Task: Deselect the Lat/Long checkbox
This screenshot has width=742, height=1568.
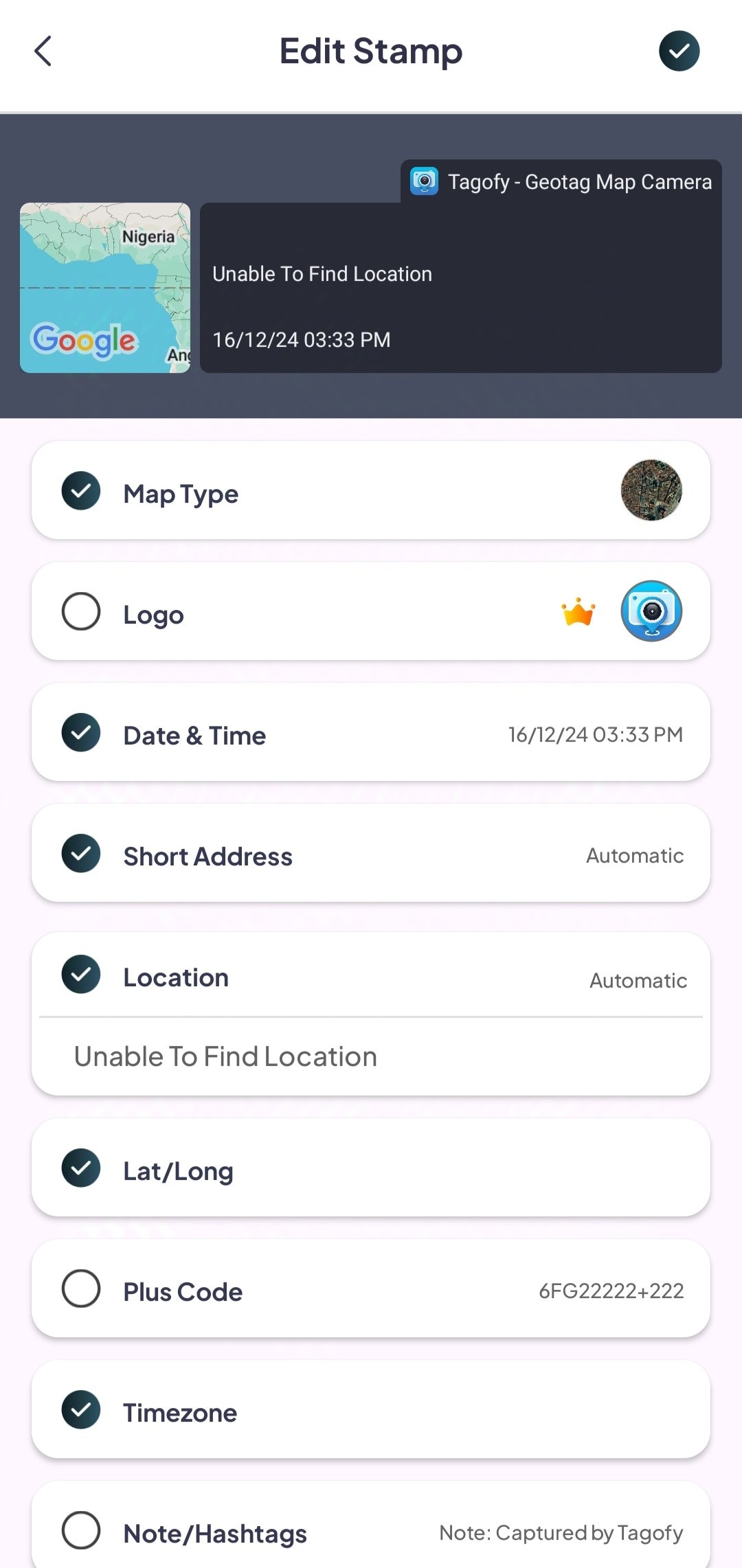Action: (81, 1168)
